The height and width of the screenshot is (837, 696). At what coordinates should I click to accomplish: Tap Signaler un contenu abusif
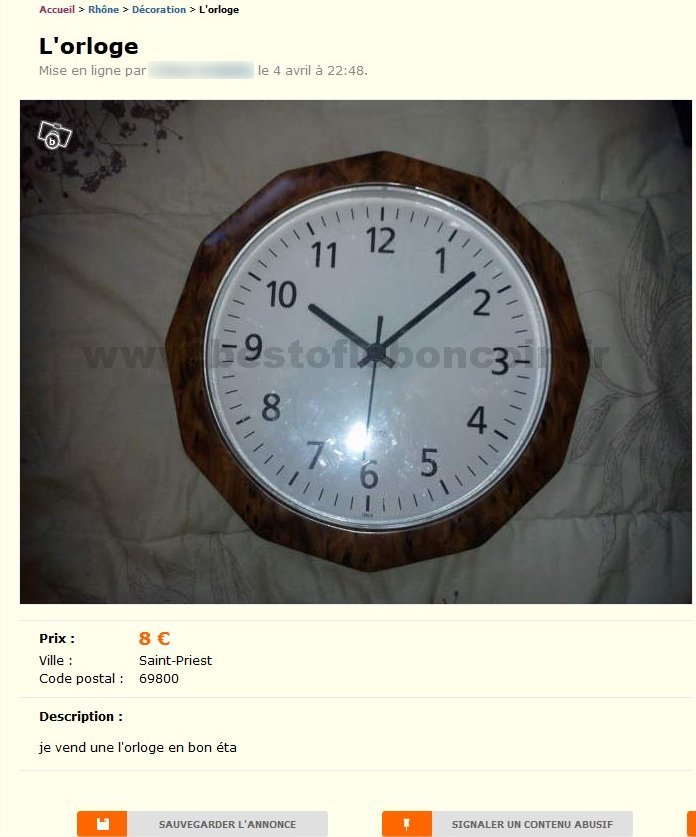pyautogui.click(x=508, y=824)
